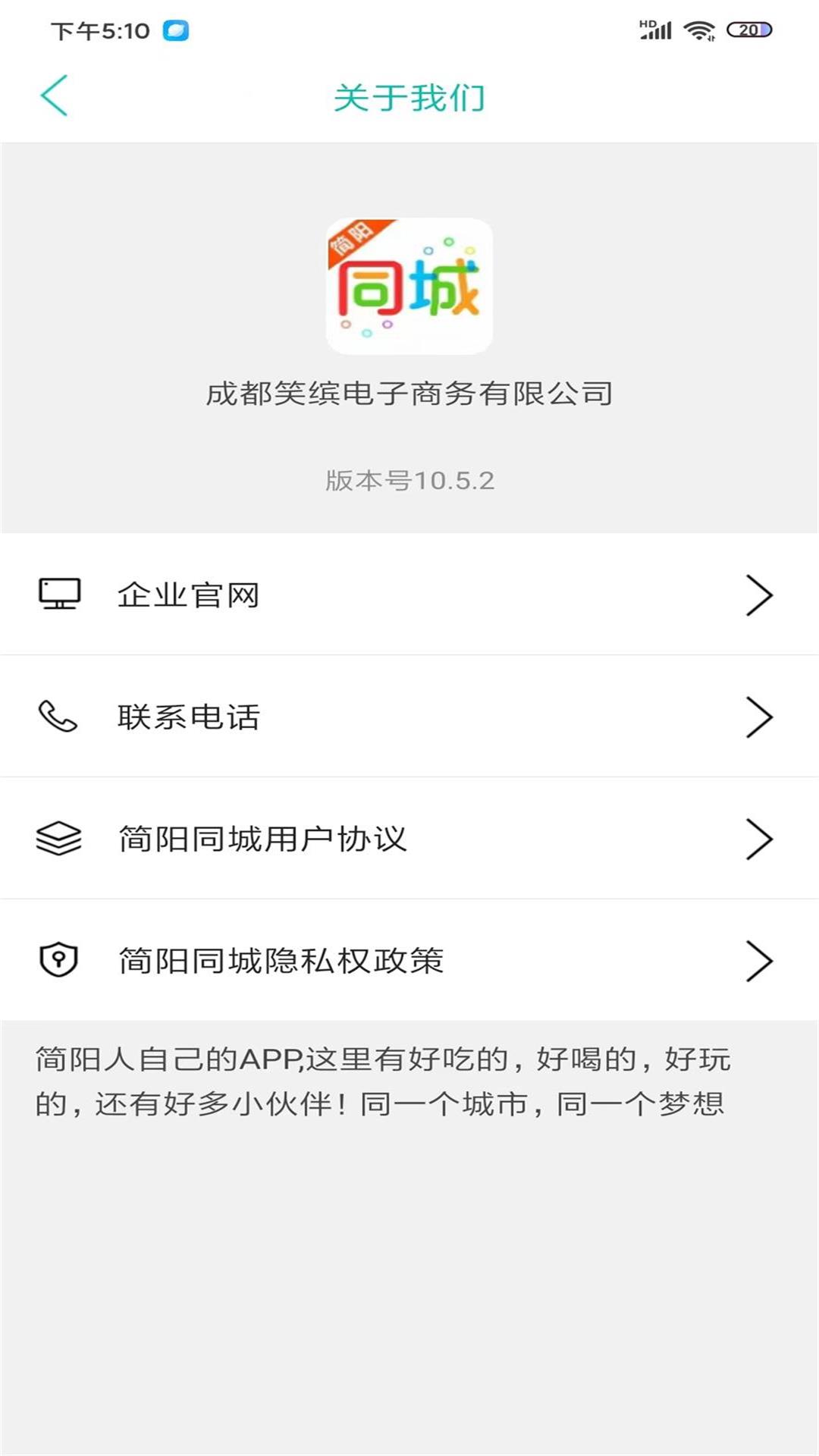Click the version number 版本号10.5.2 text
Image resolution: width=819 pixels, height=1456 pixels.
(409, 480)
